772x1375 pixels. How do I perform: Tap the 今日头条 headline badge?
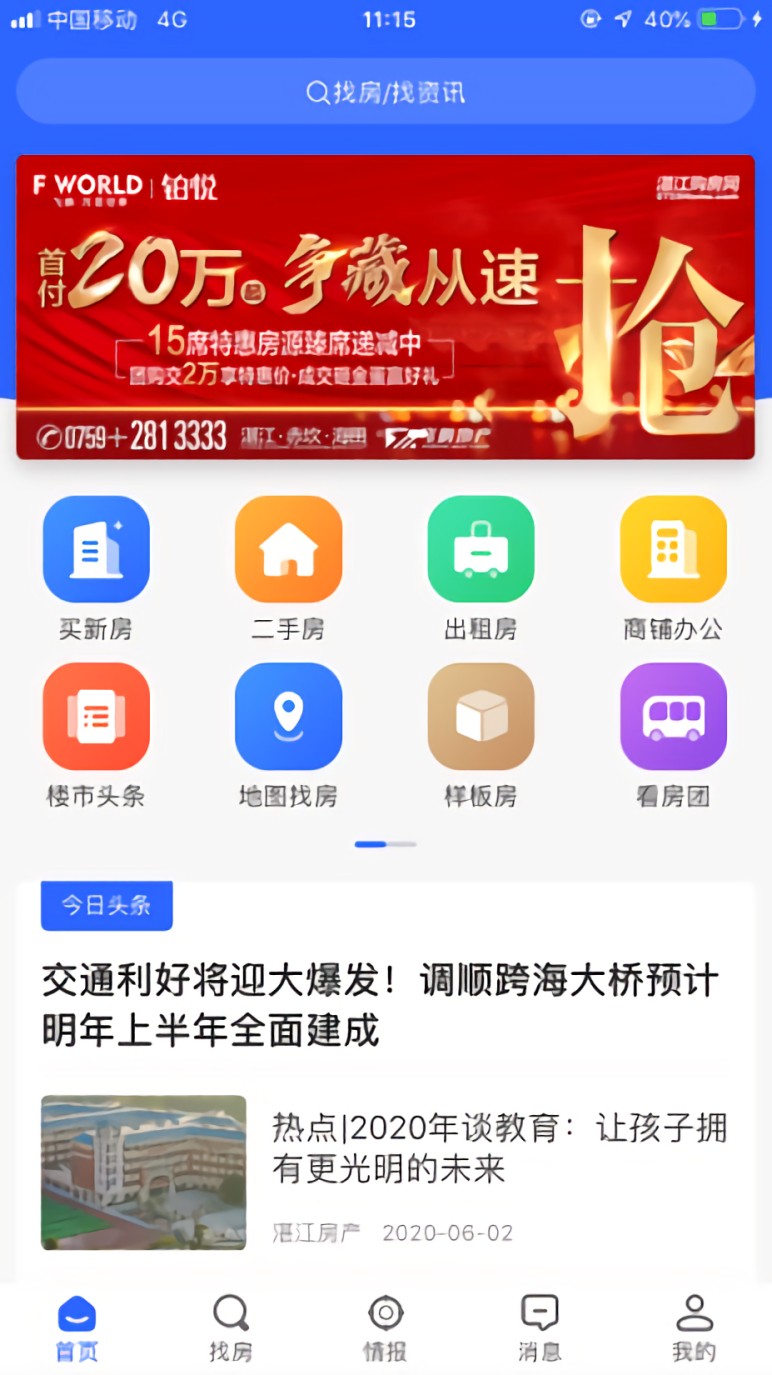click(106, 904)
